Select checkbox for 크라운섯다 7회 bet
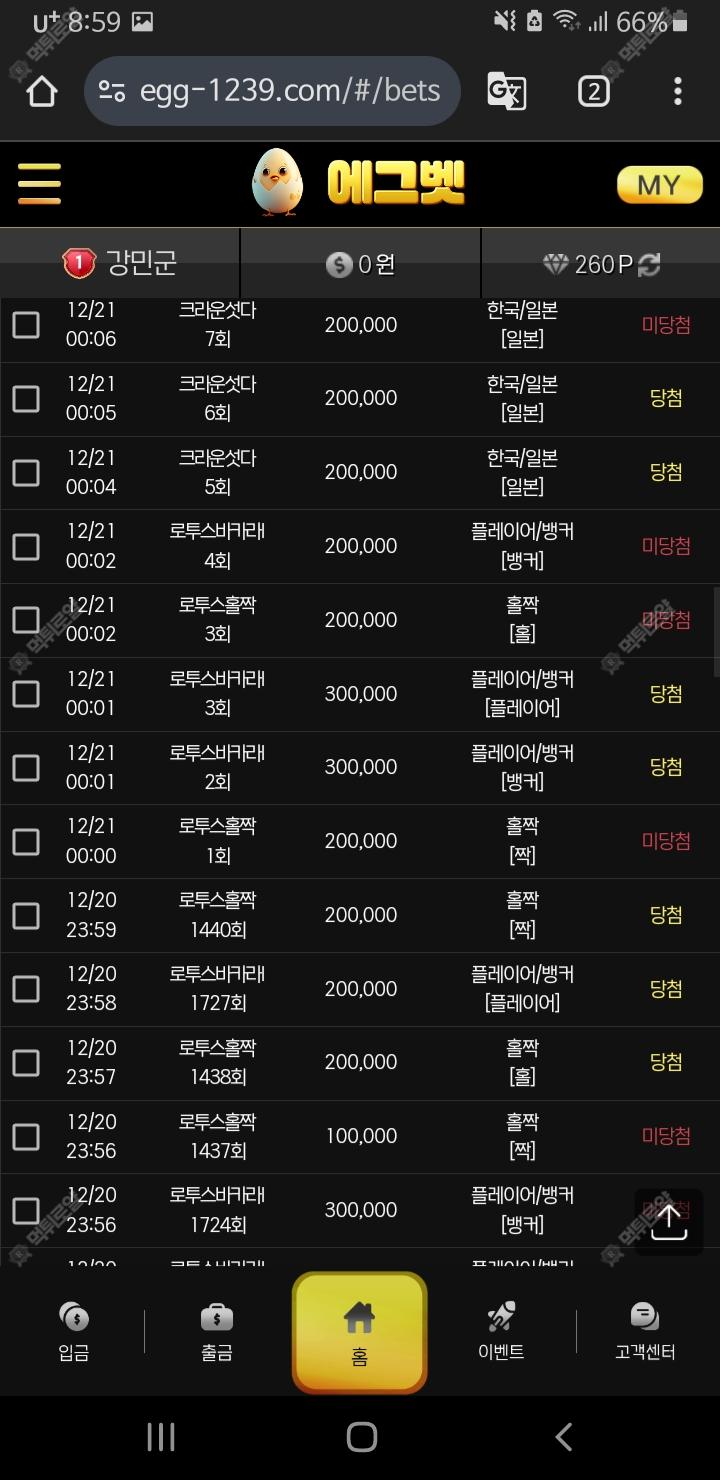Screen dimensions: 720x1480 point(26,325)
